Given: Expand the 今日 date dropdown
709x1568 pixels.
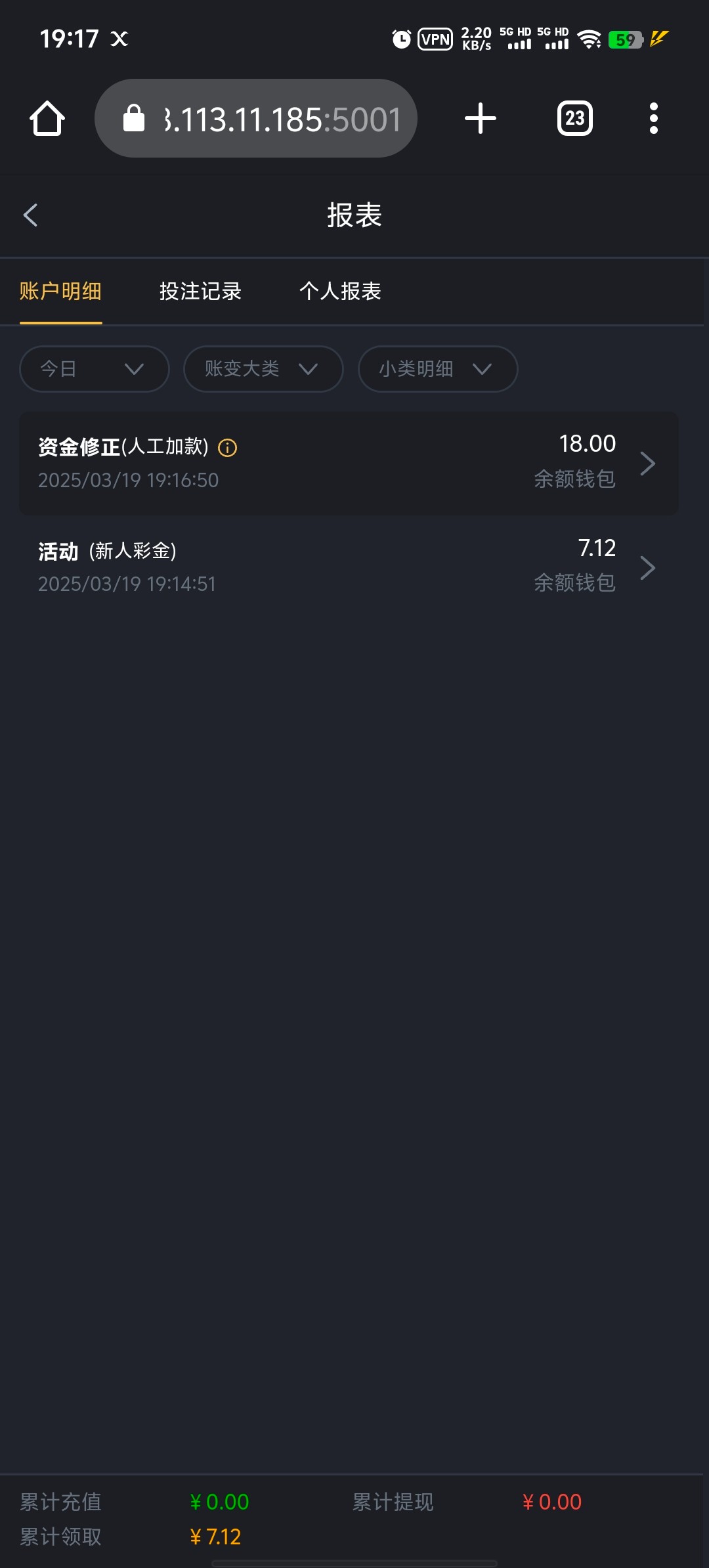Looking at the screenshot, I should 95,369.
